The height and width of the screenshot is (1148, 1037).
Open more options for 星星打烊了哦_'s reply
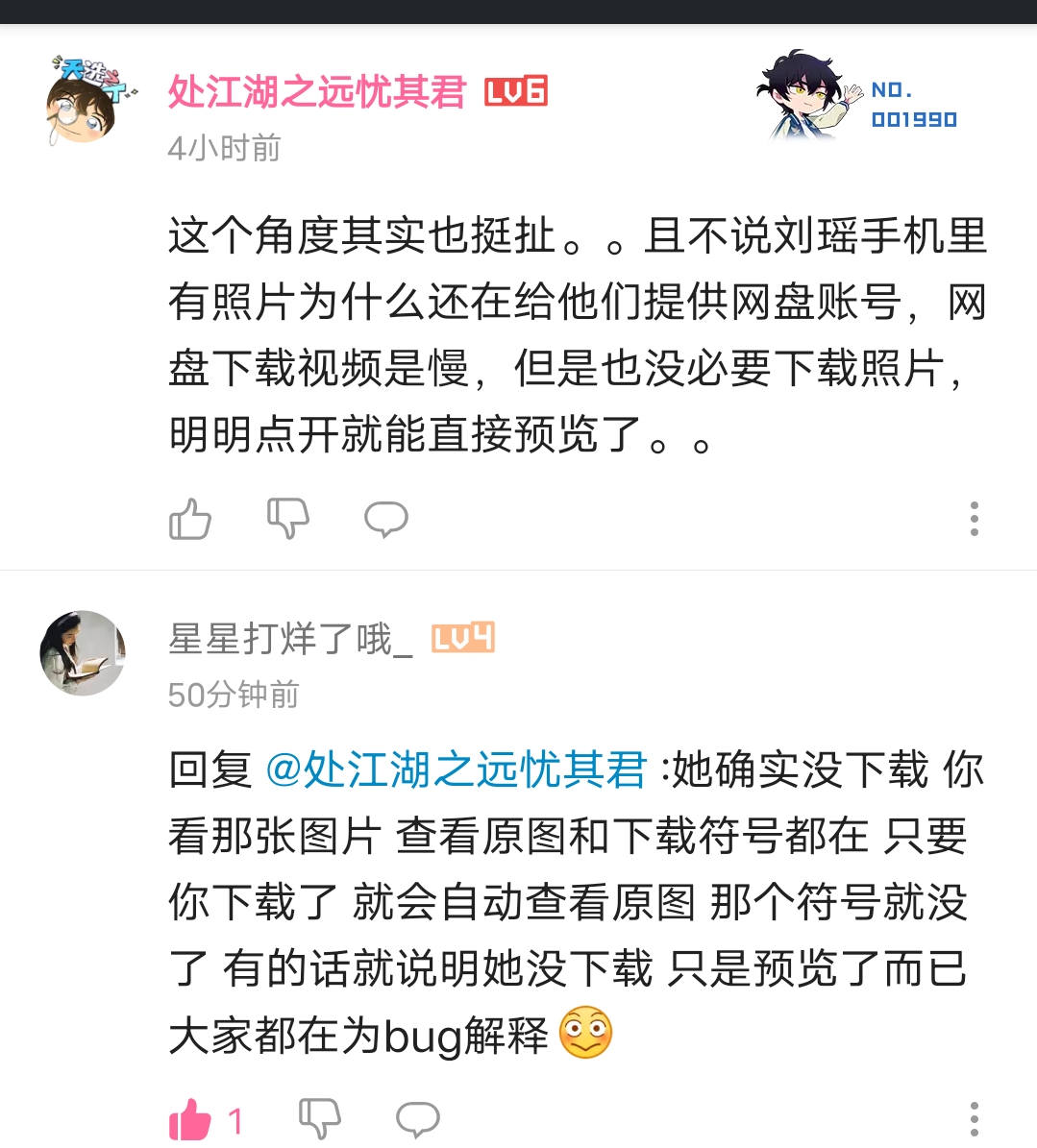[x=974, y=1119]
